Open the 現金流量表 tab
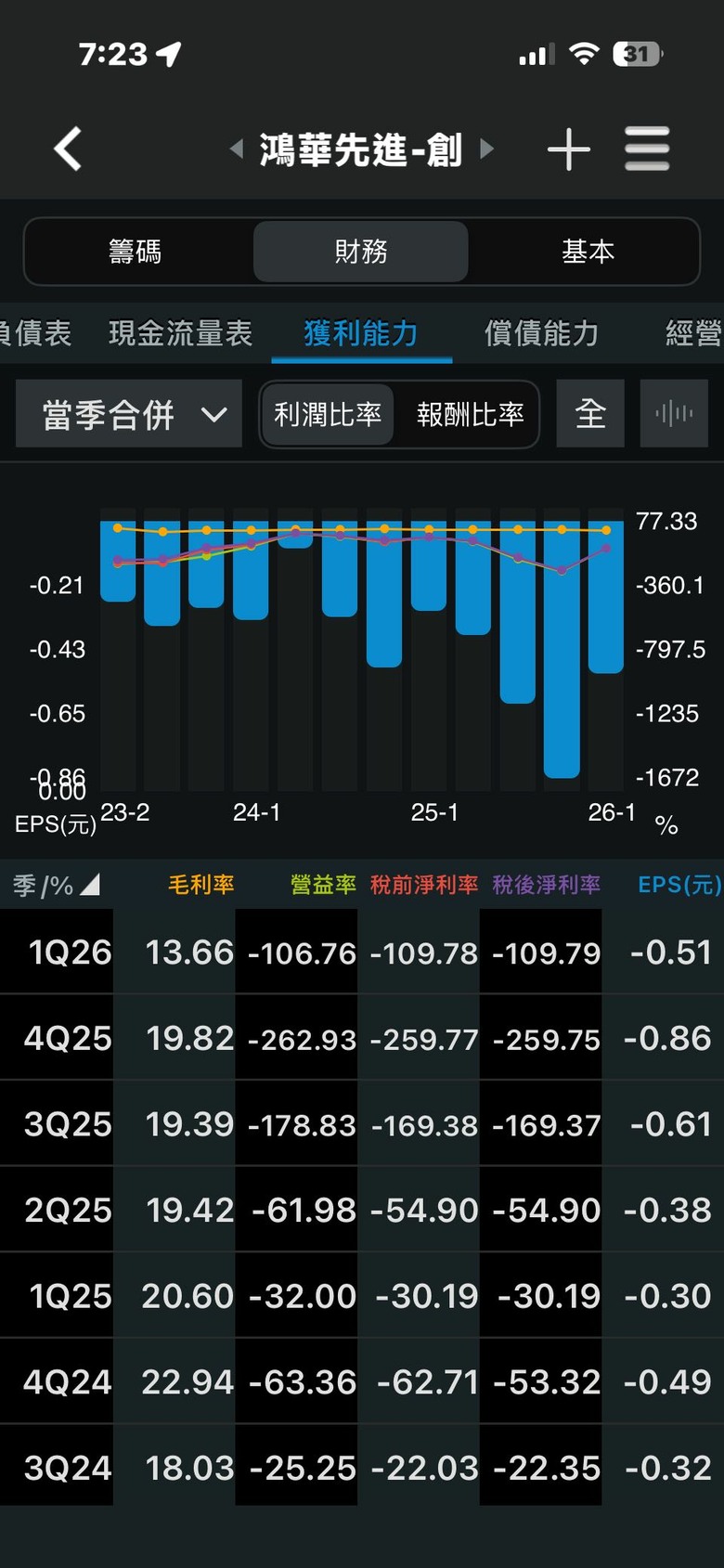 click(180, 332)
